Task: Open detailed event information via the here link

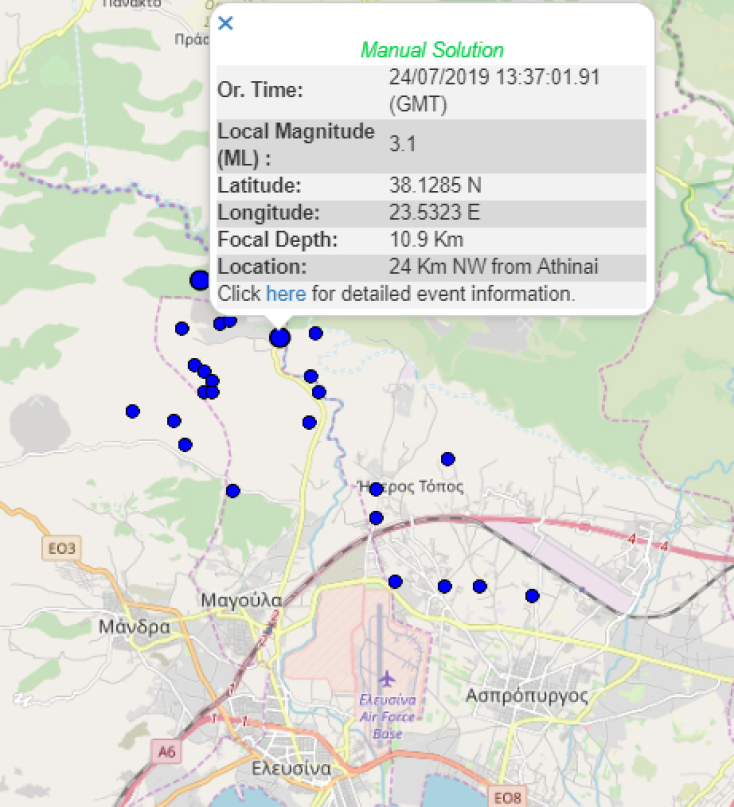Action: [283, 294]
